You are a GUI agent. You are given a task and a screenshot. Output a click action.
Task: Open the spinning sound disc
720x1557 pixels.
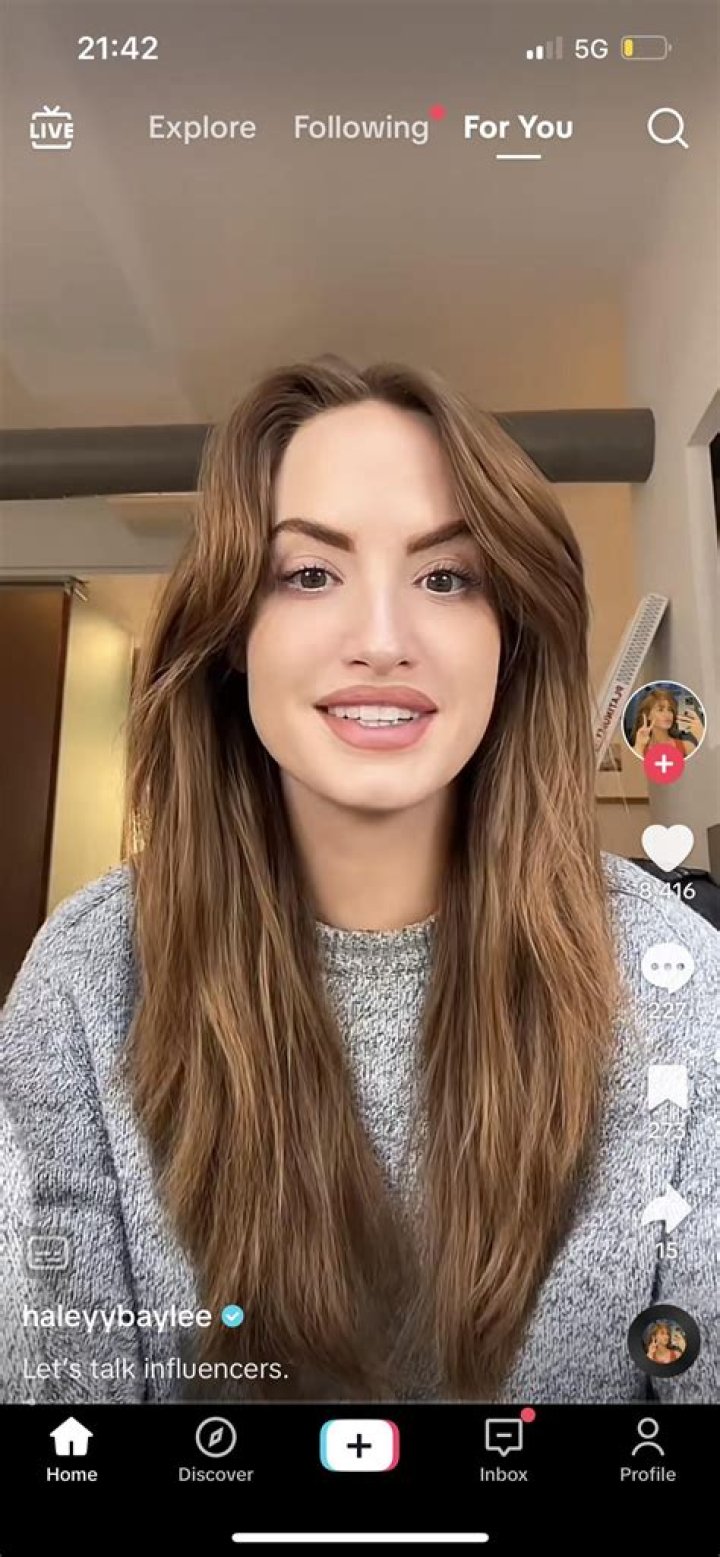[663, 1341]
